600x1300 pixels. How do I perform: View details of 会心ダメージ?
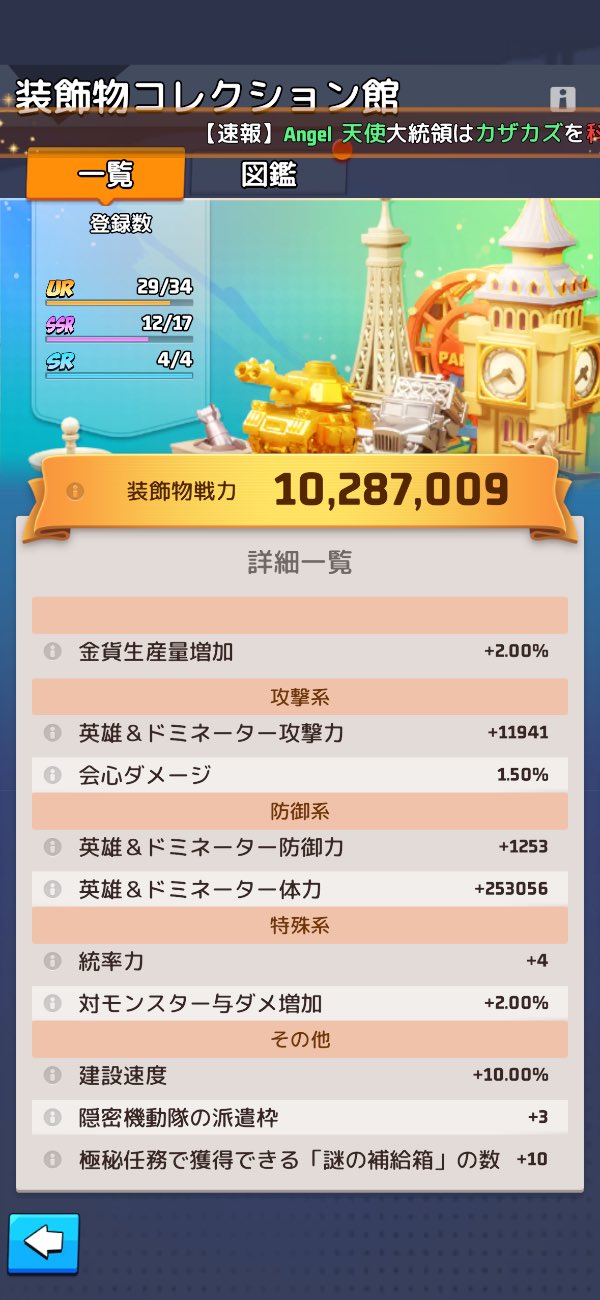(53, 774)
